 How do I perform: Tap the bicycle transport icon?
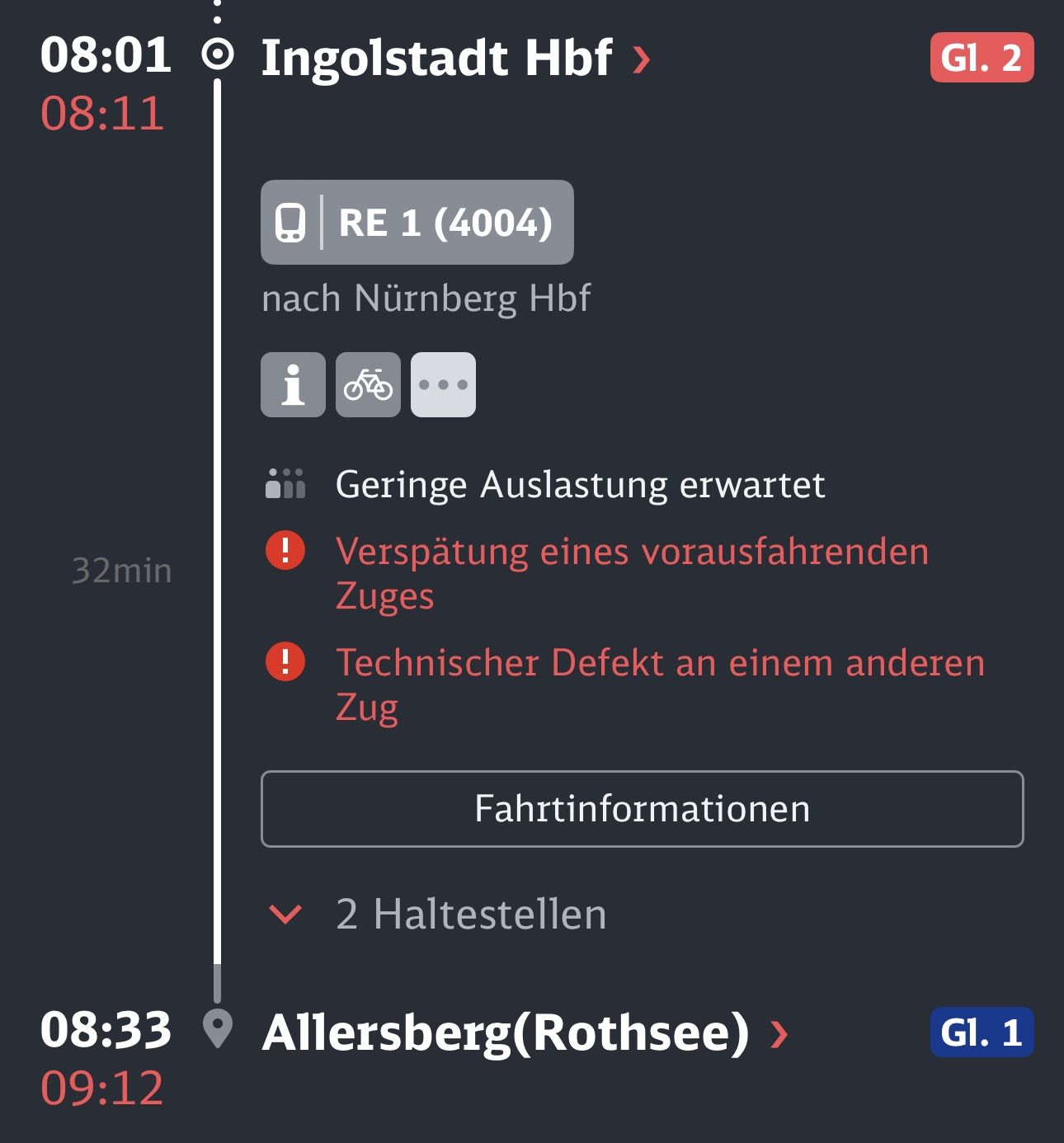tap(368, 385)
